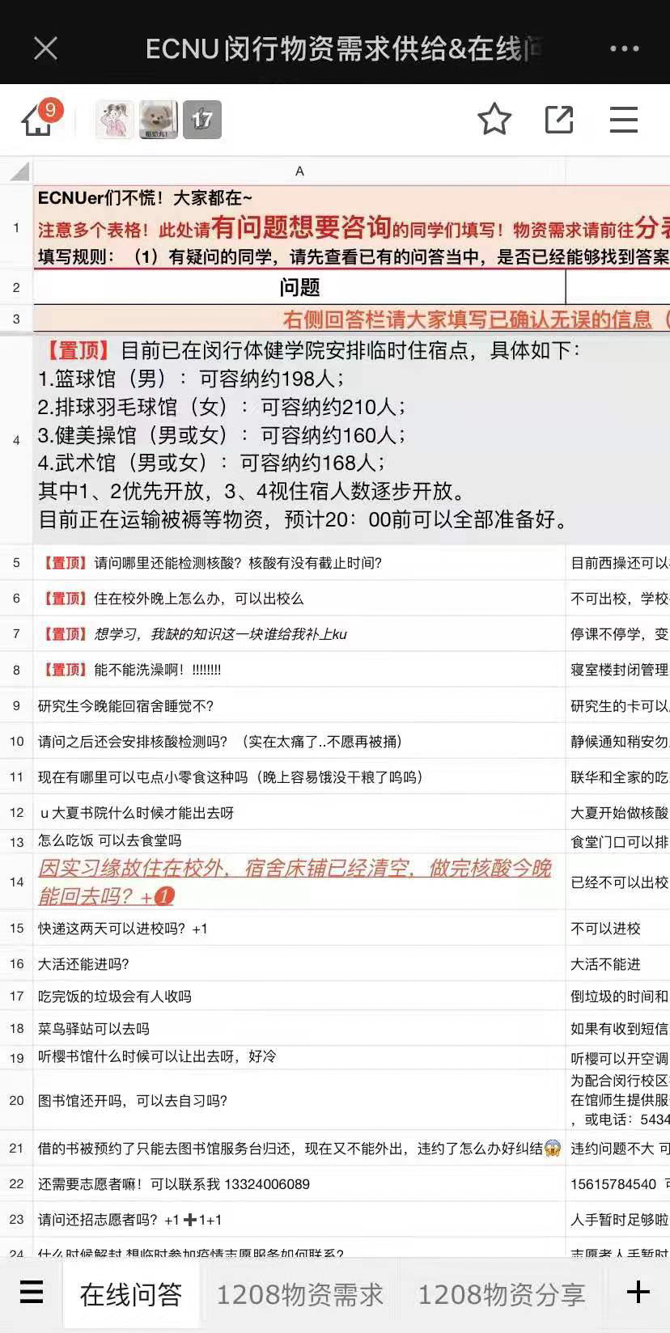Select column A header
The width and height of the screenshot is (670, 1333).
(299, 172)
